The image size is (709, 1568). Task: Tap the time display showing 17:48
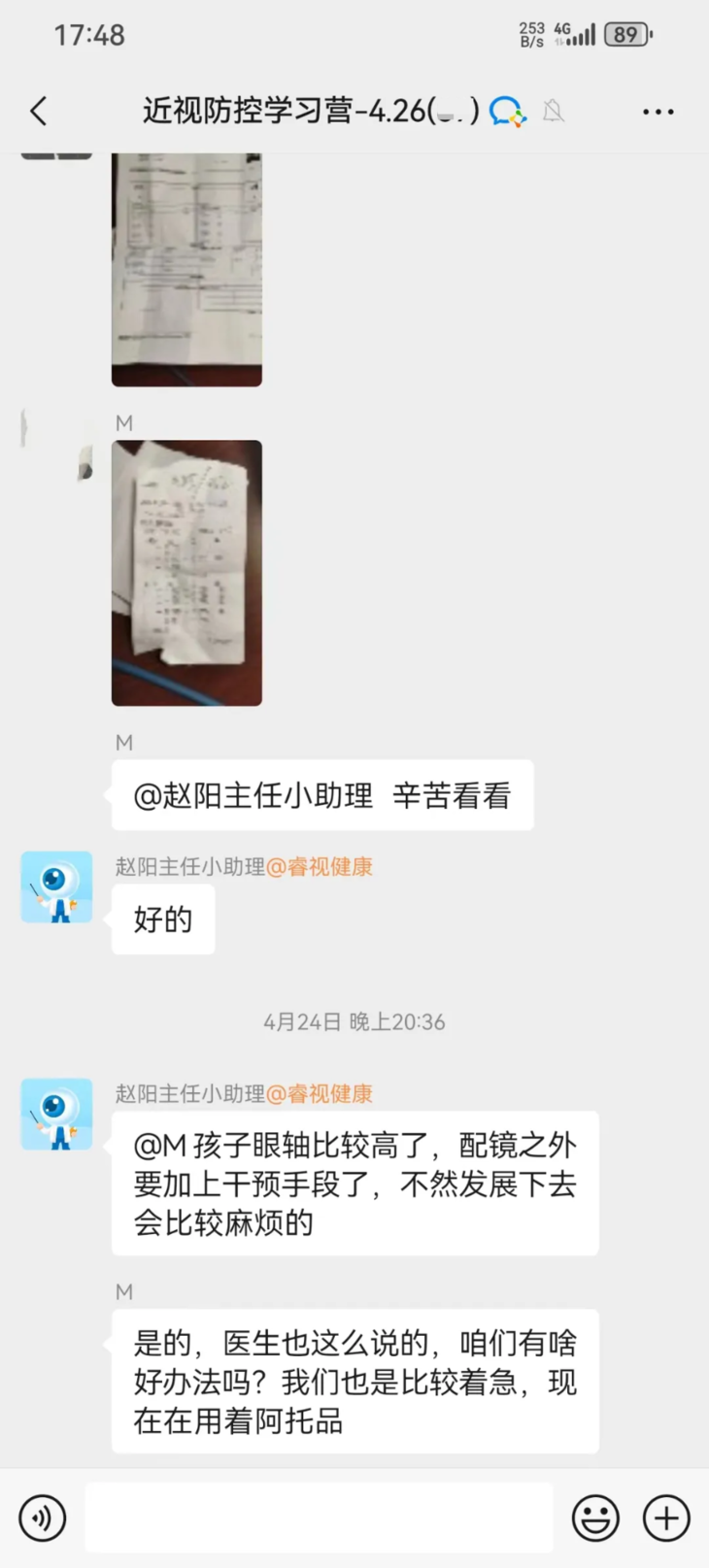click(88, 34)
